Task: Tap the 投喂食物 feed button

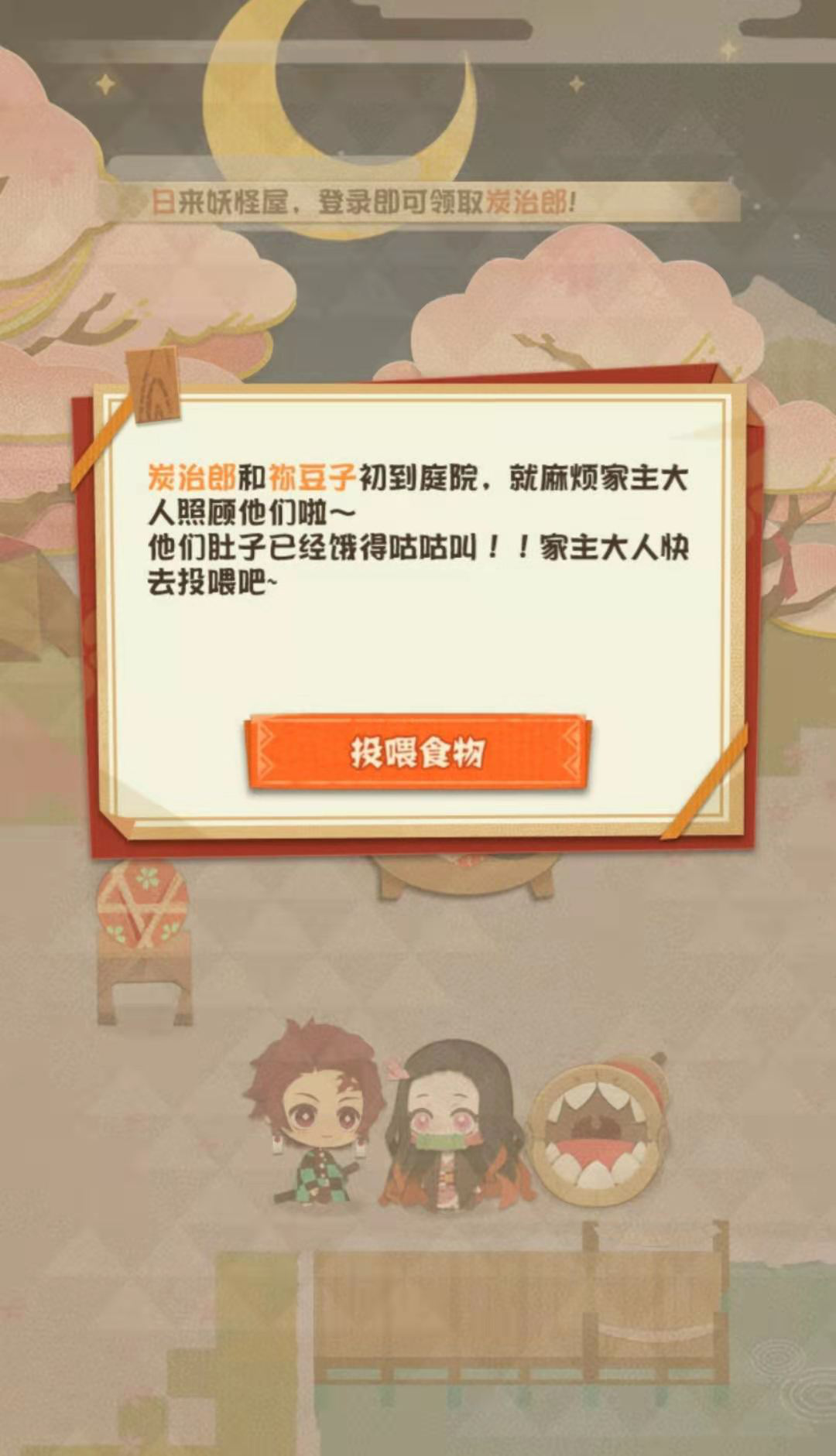Action: (x=417, y=752)
